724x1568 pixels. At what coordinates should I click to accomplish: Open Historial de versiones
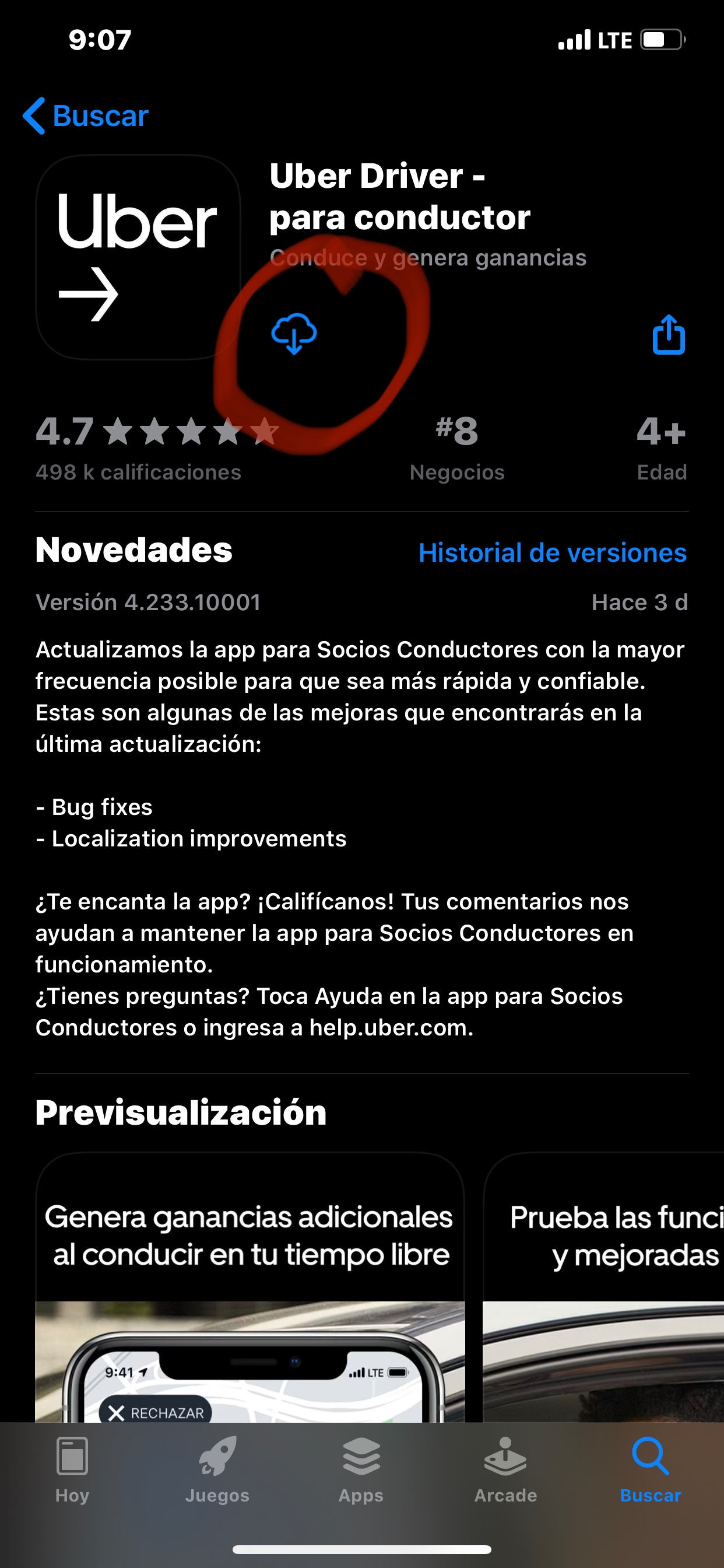(553, 552)
